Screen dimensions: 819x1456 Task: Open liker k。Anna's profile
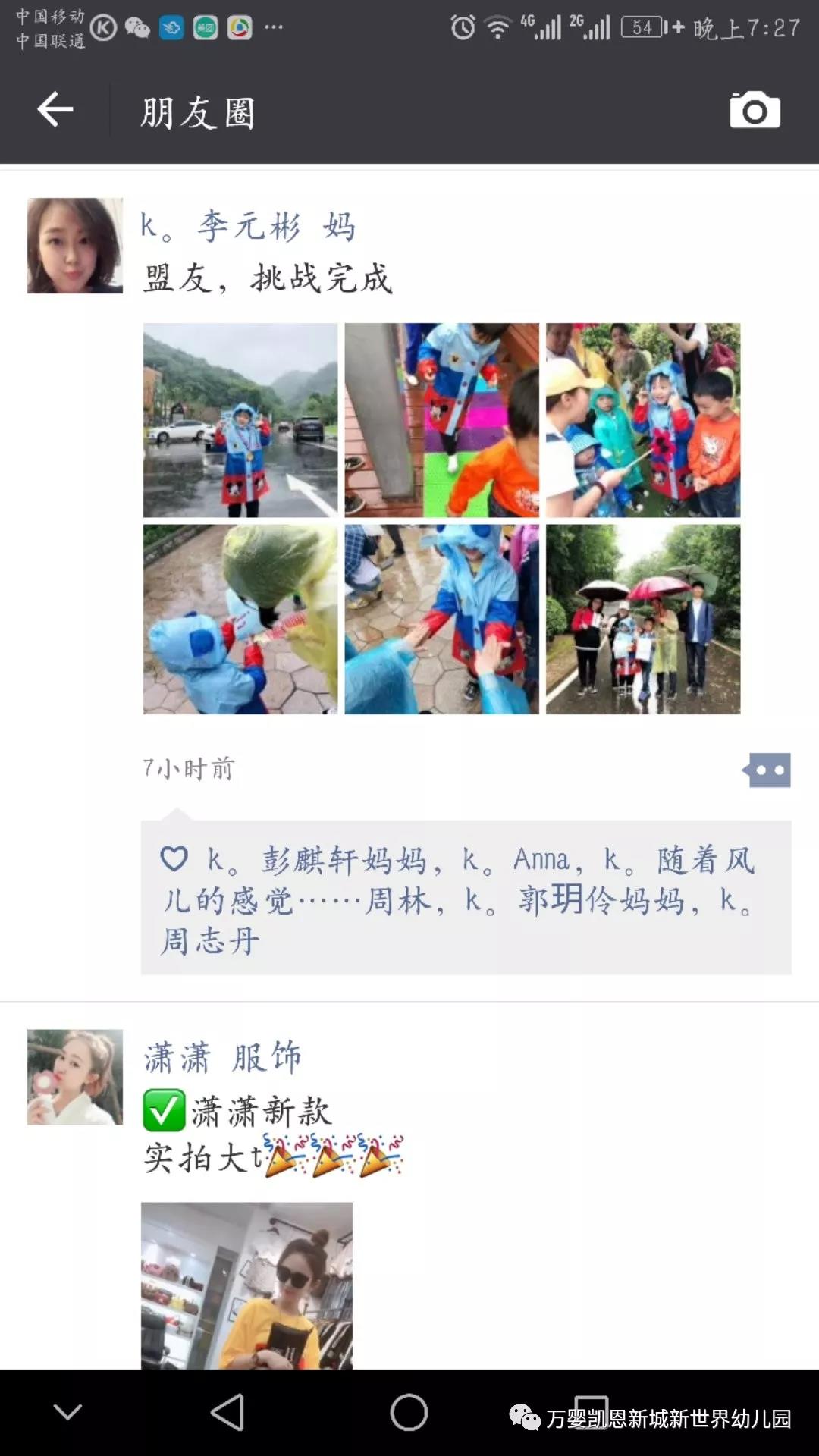516,860
